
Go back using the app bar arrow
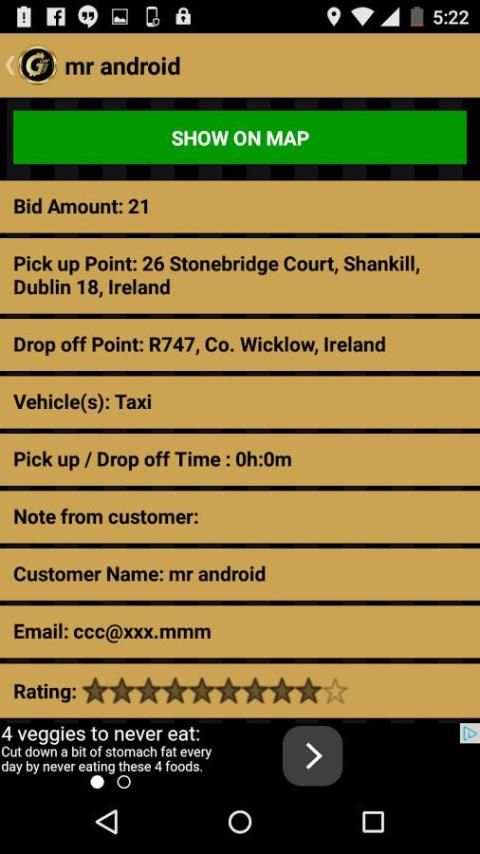point(10,66)
